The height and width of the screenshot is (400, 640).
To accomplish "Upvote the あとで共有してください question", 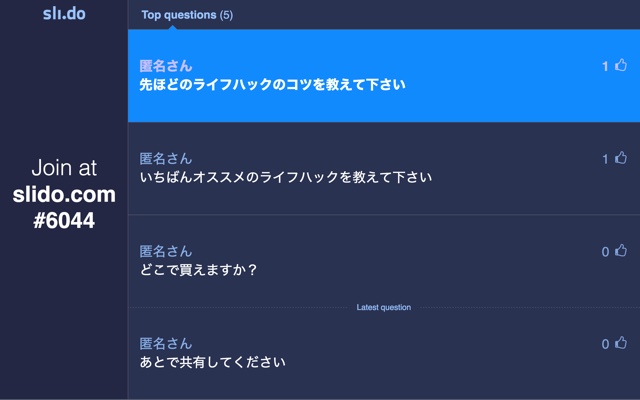I will click(x=621, y=344).
